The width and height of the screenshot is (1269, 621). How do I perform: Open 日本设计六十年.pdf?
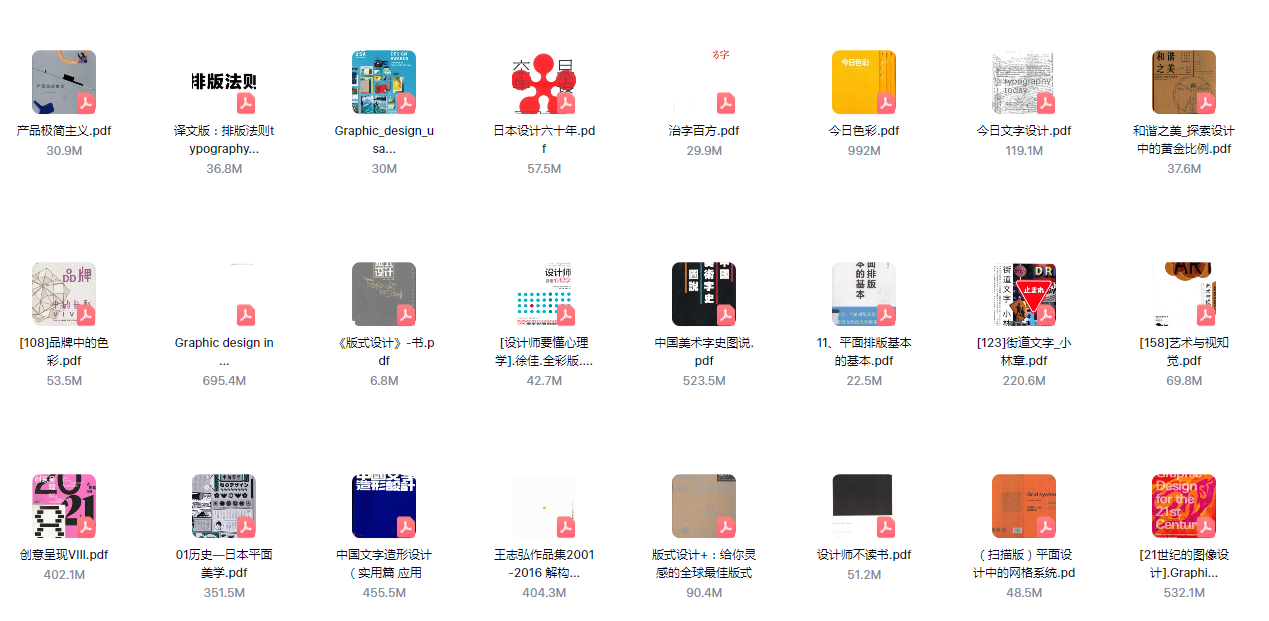tap(544, 82)
